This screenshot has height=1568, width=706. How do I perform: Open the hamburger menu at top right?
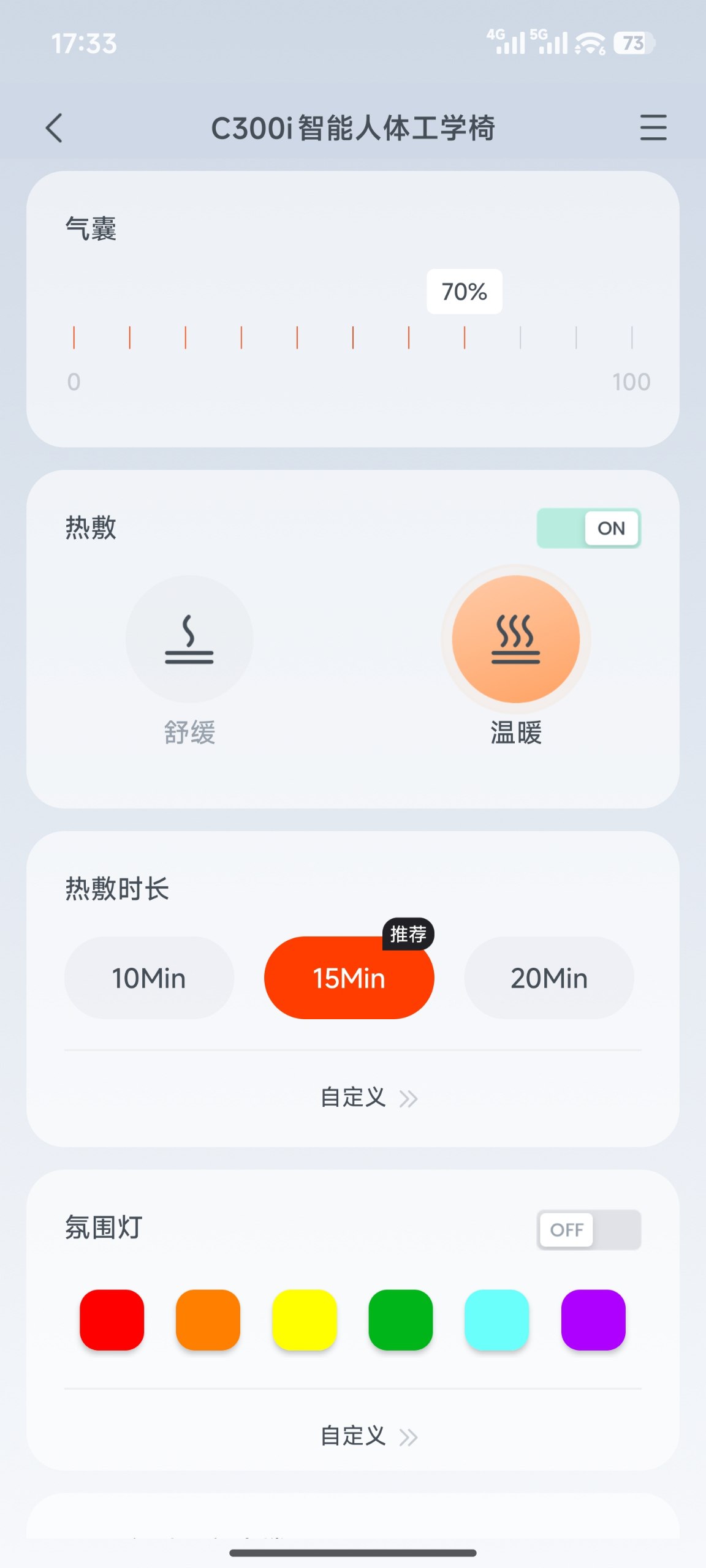point(653,127)
